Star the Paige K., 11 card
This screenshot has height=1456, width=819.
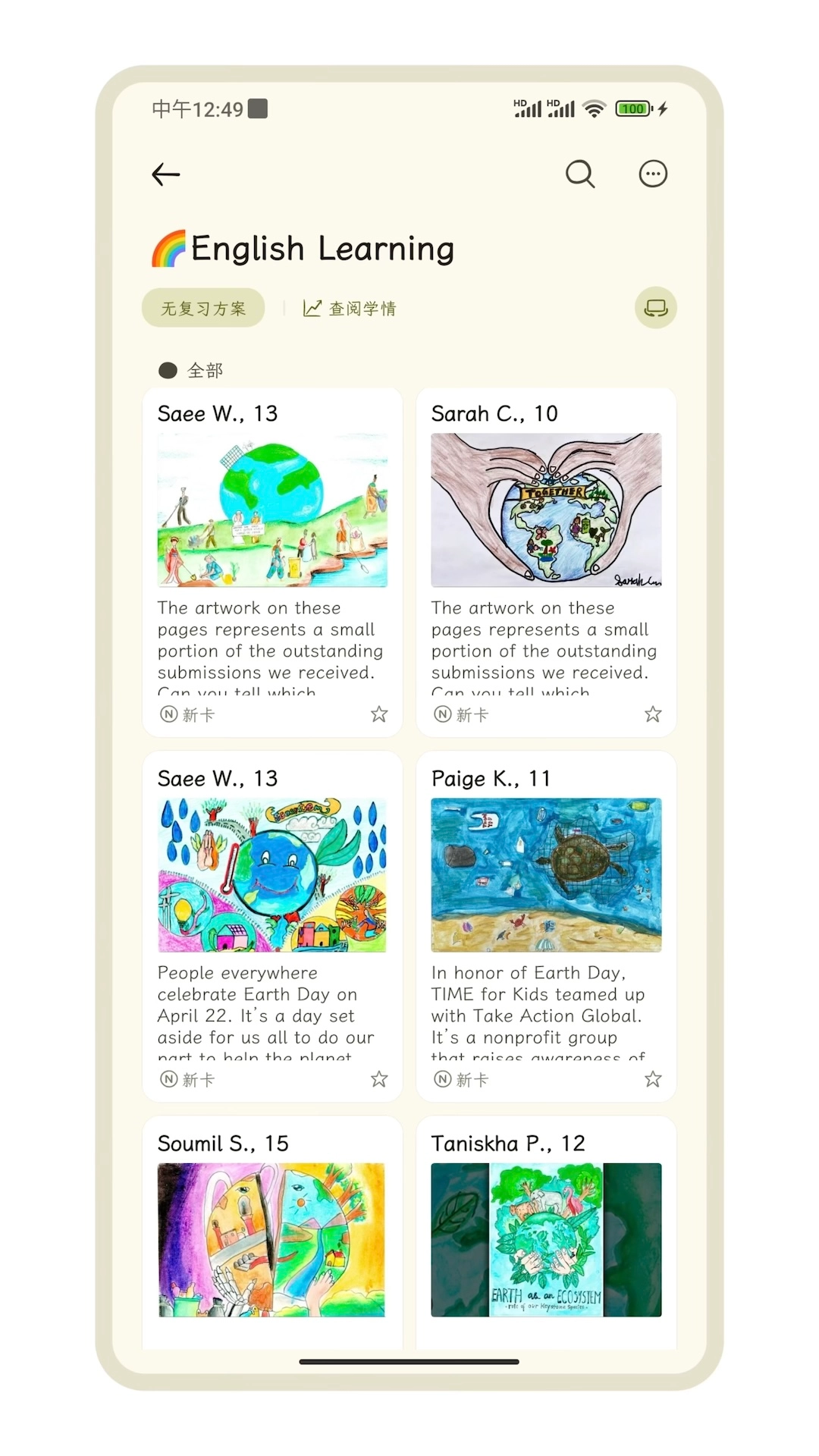click(x=653, y=1079)
